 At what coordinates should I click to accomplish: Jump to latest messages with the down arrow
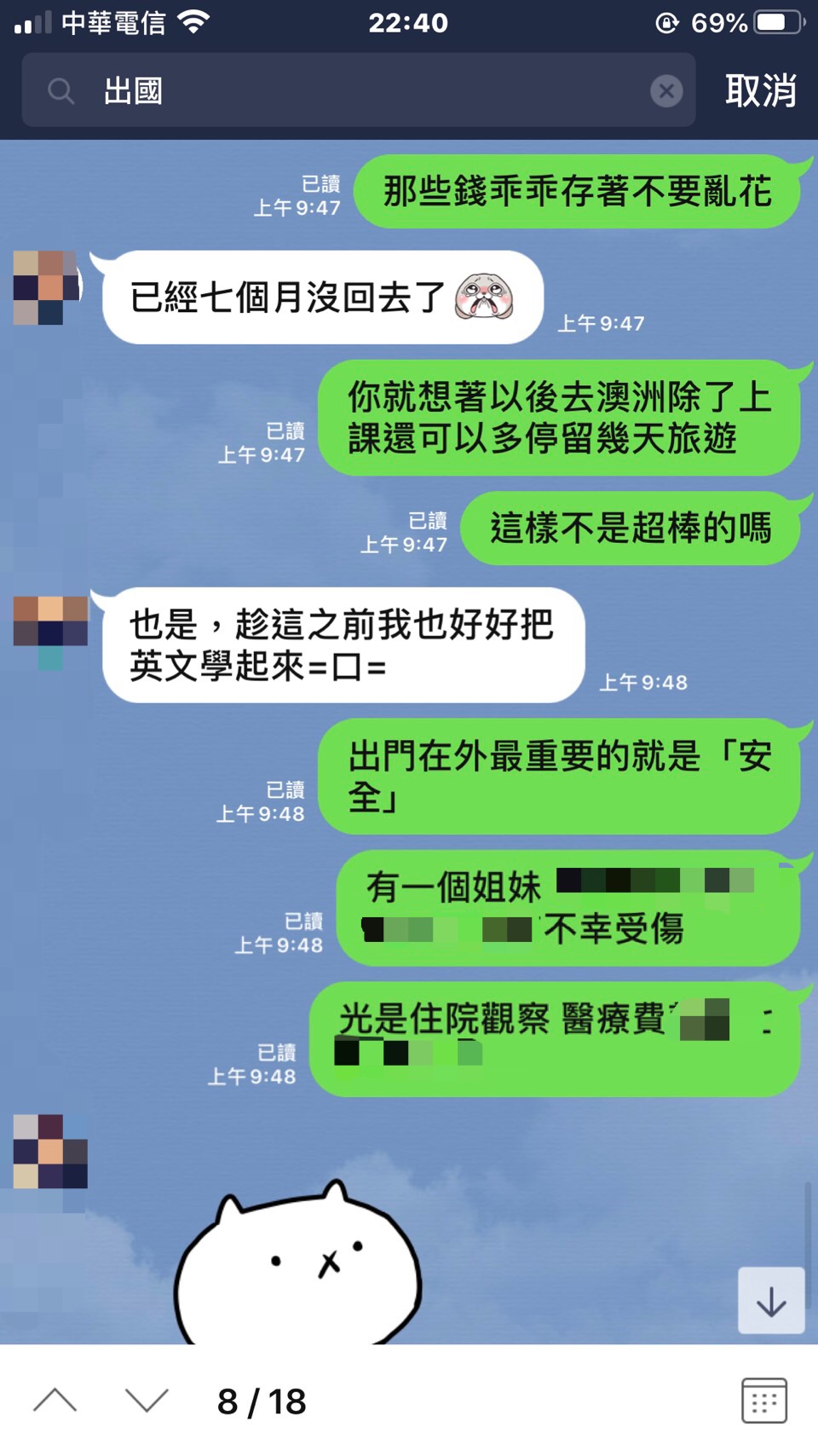771,1301
